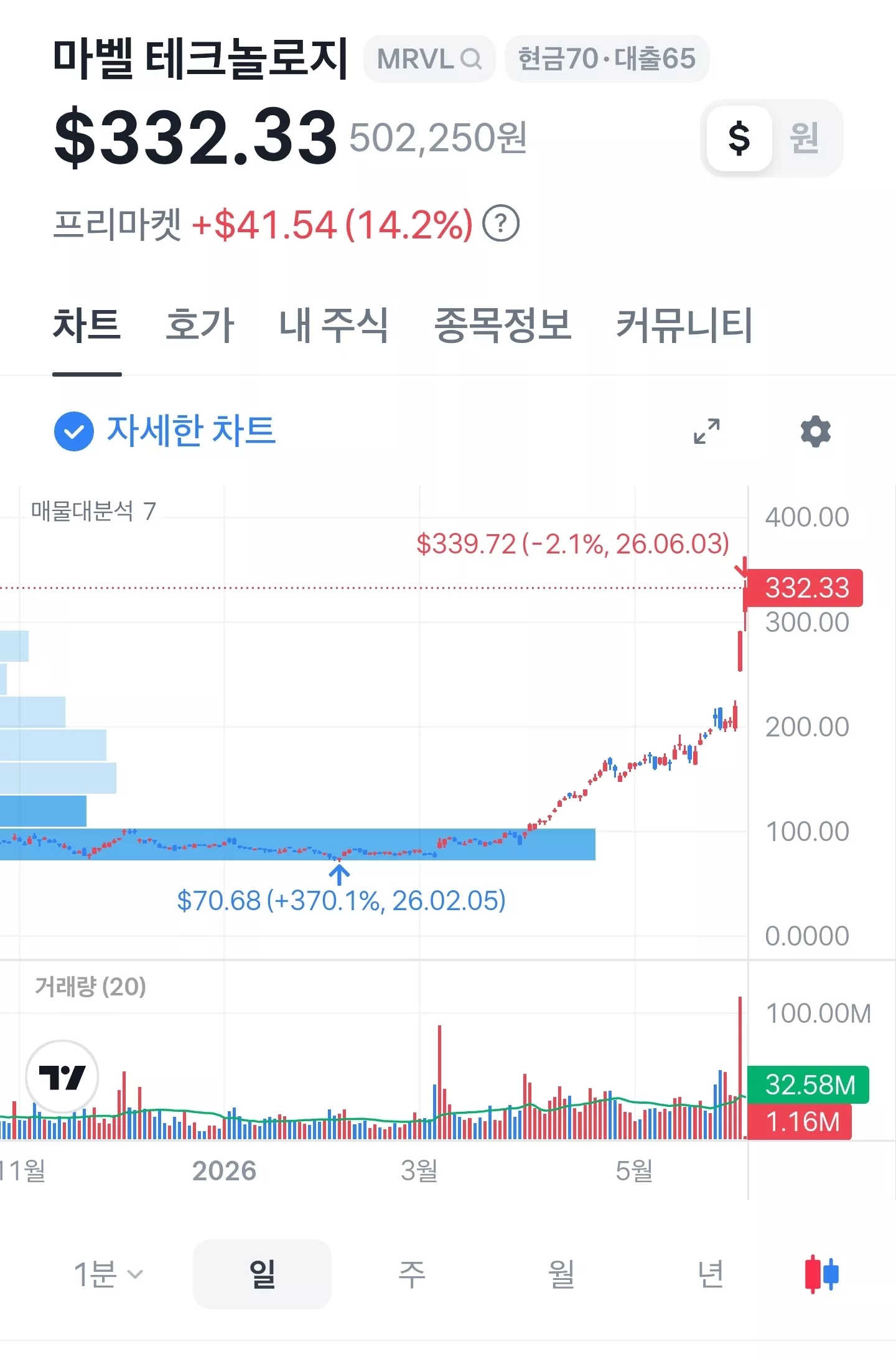
Task: Switch price display to 원
Action: [804, 138]
